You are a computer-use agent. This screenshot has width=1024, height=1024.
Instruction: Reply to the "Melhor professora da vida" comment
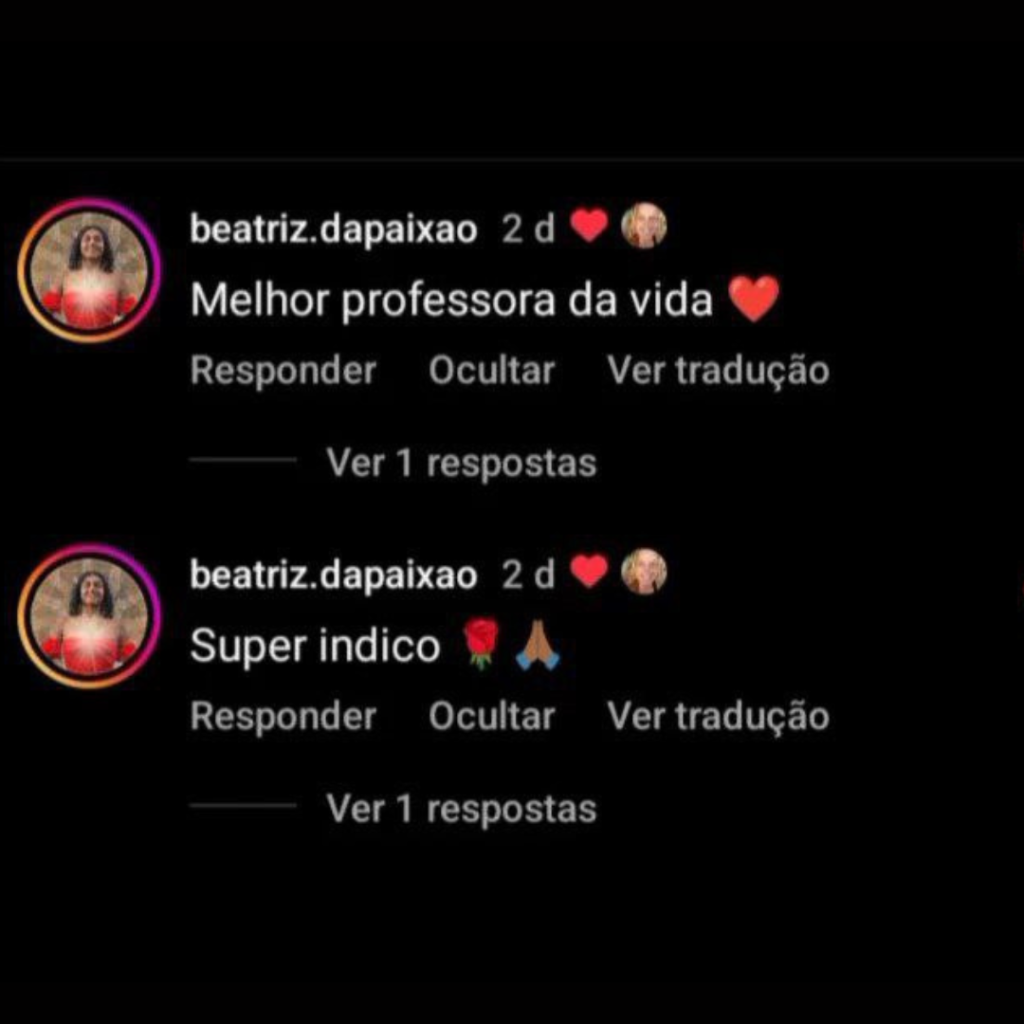click(283, 371)
